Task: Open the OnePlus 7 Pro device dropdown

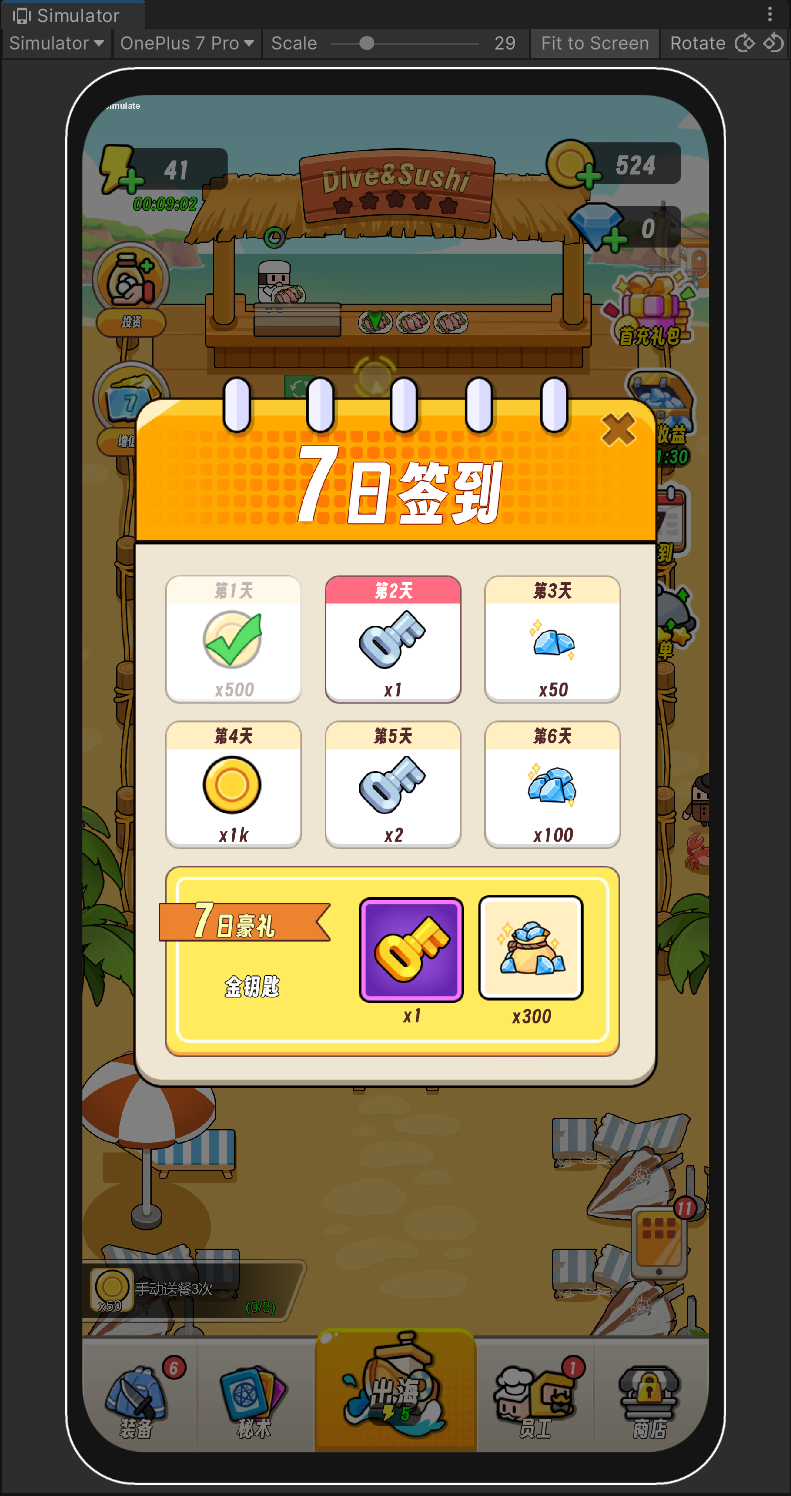Action: [187, 43]
